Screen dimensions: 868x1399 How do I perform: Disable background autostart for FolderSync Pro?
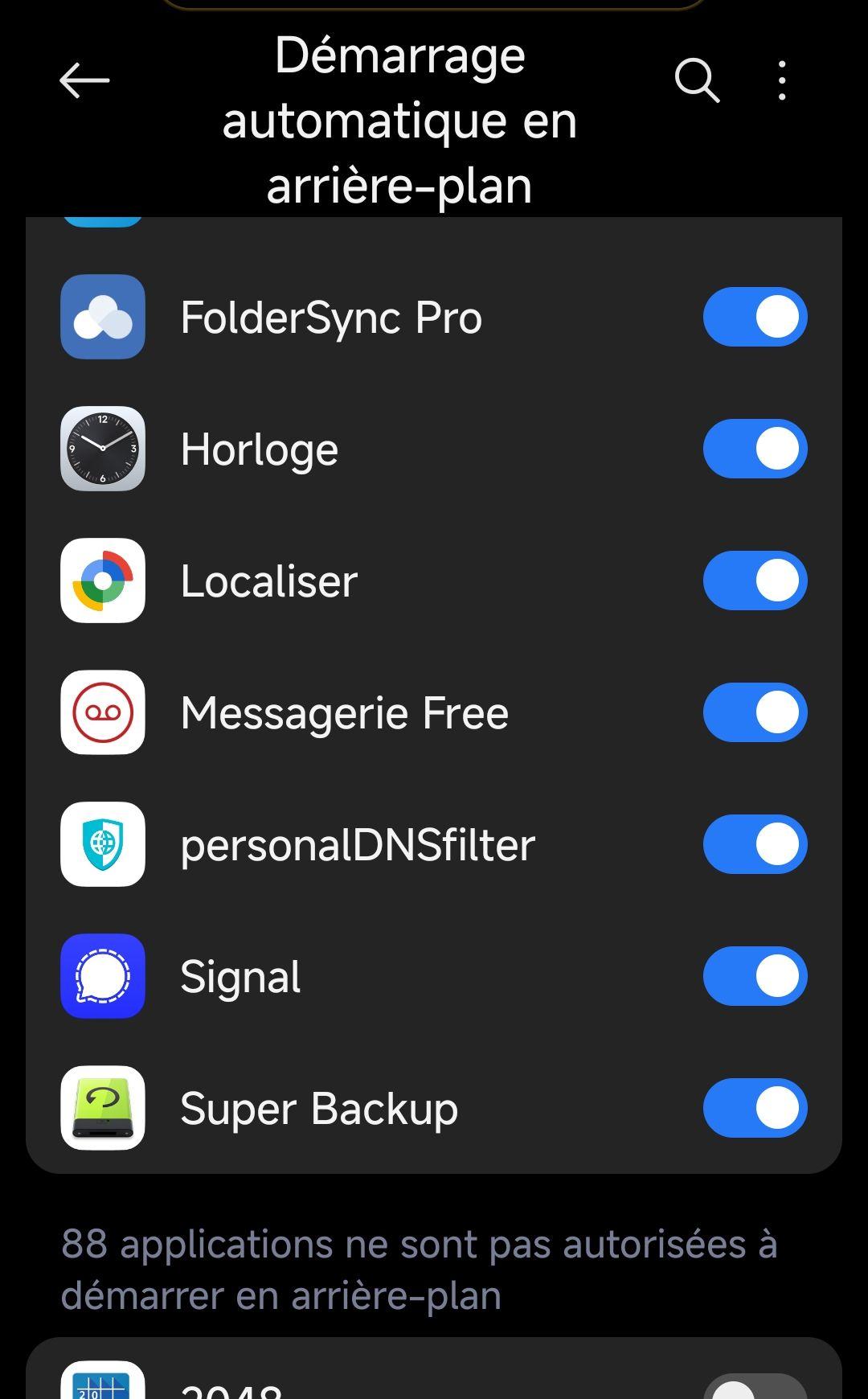point(755,317)
